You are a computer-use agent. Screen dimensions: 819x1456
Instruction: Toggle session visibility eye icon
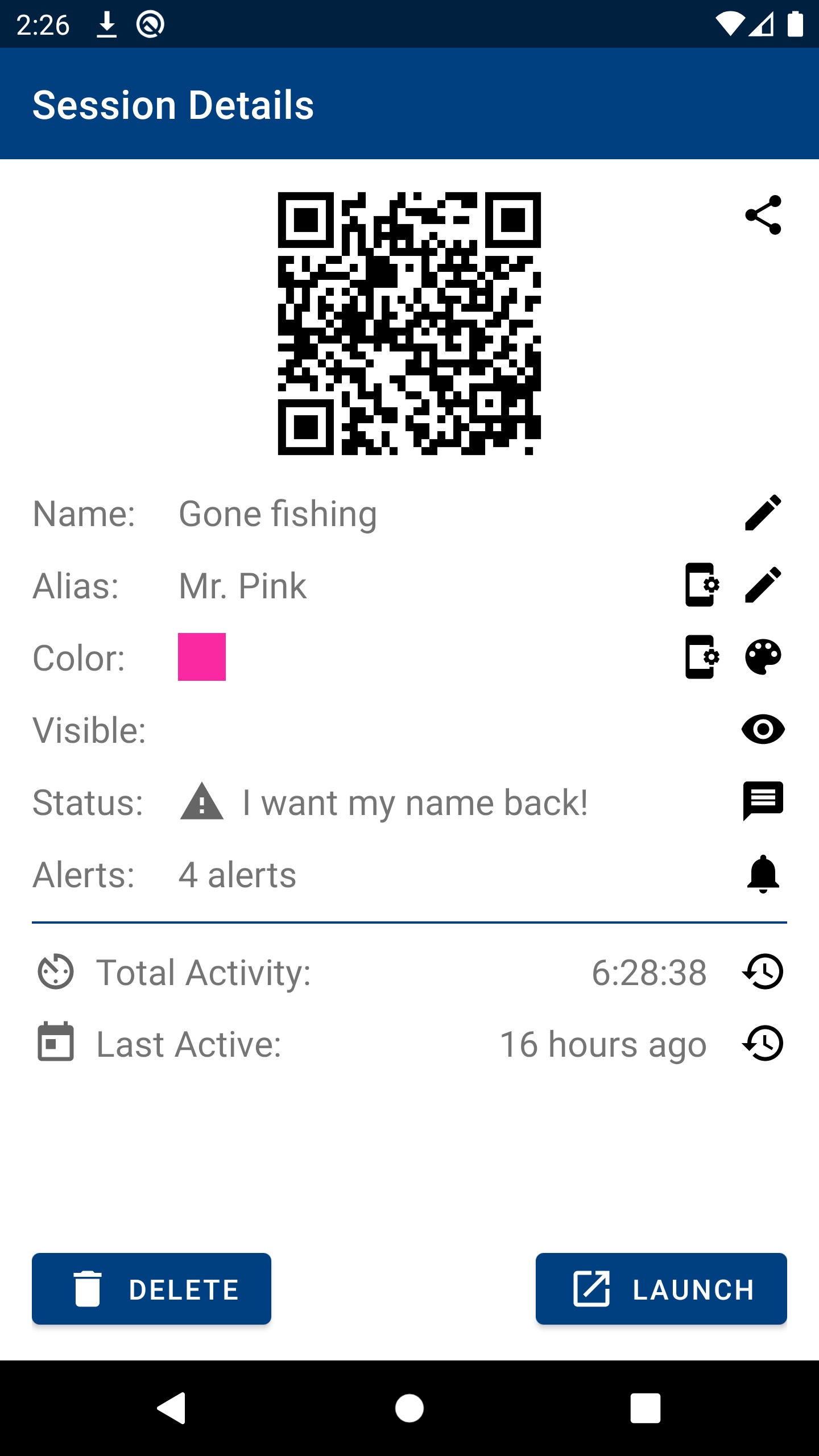[763, 729]
